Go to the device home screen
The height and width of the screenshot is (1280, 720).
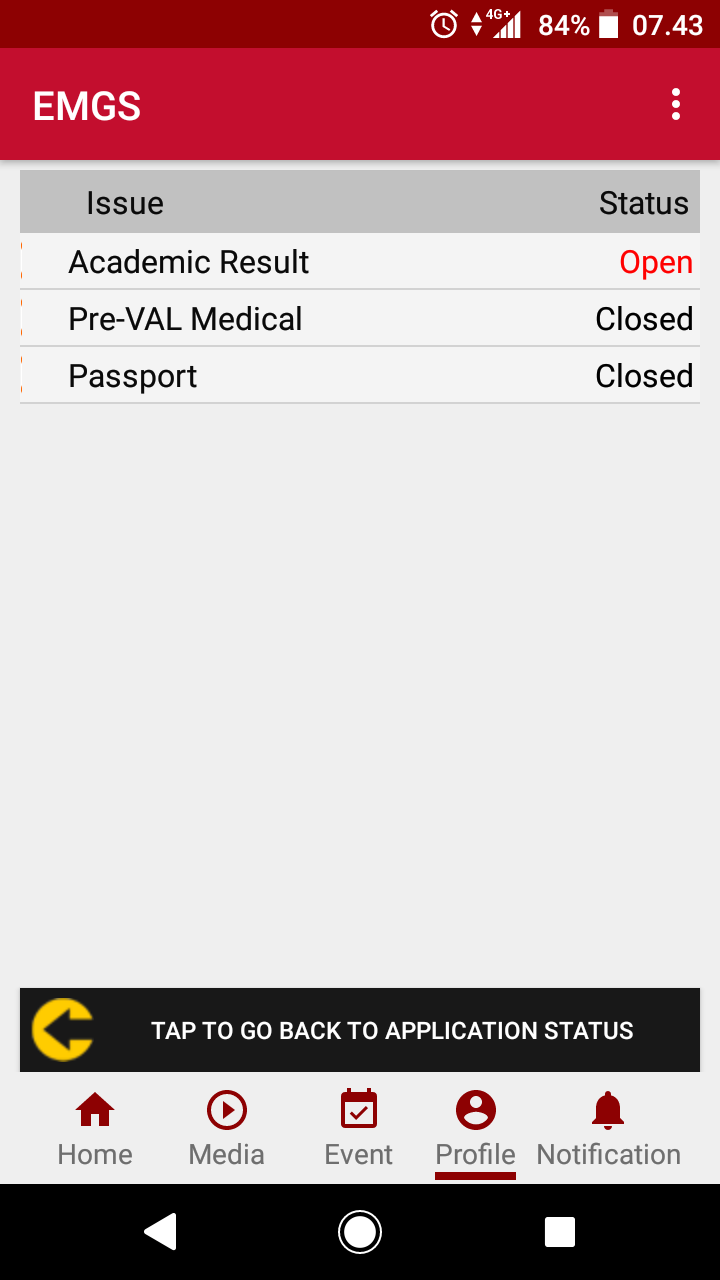pyautogui.click(x=360, y=1232)
